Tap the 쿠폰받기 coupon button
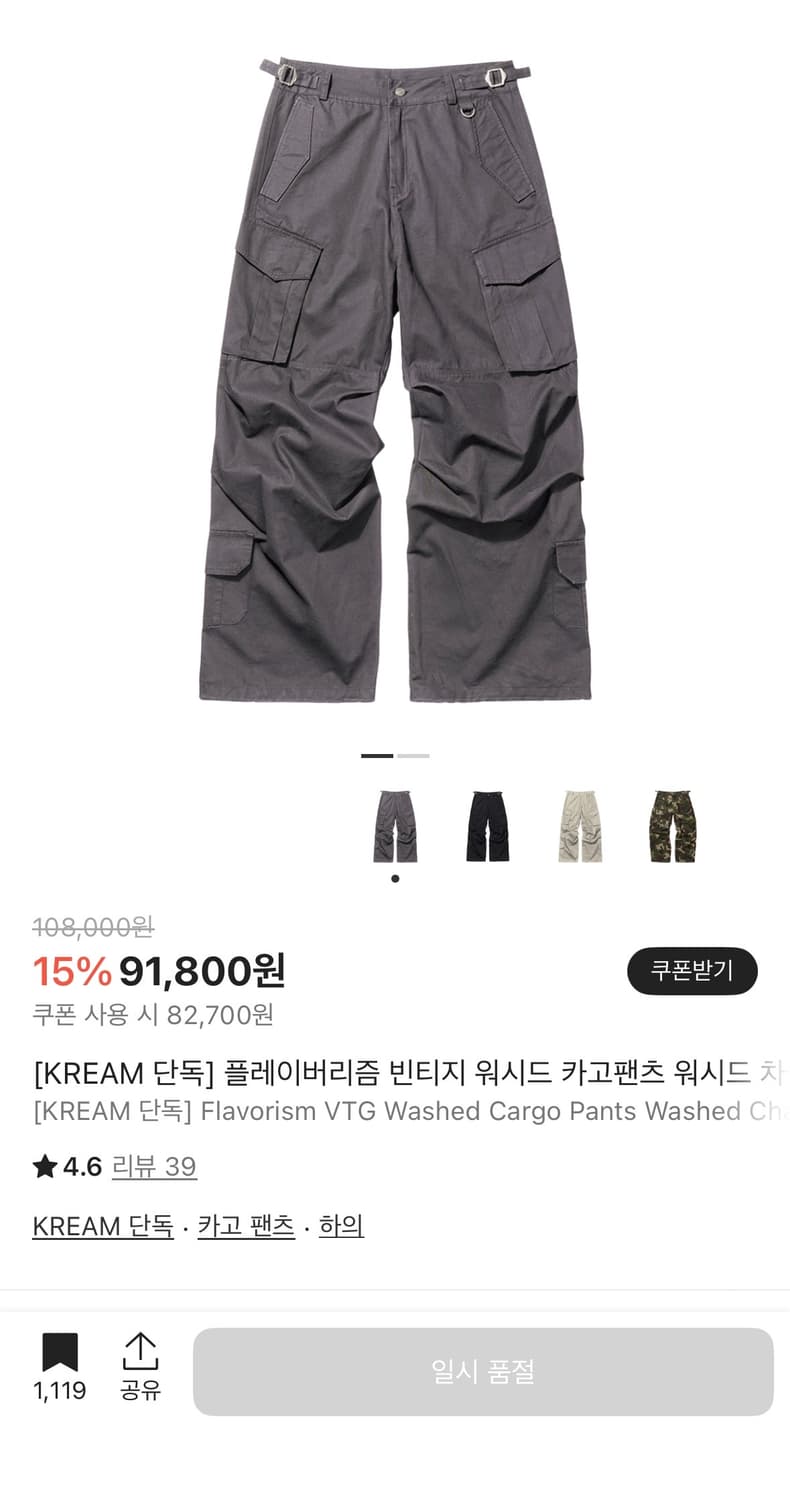The image size is (790, 1500). point(692,970)
